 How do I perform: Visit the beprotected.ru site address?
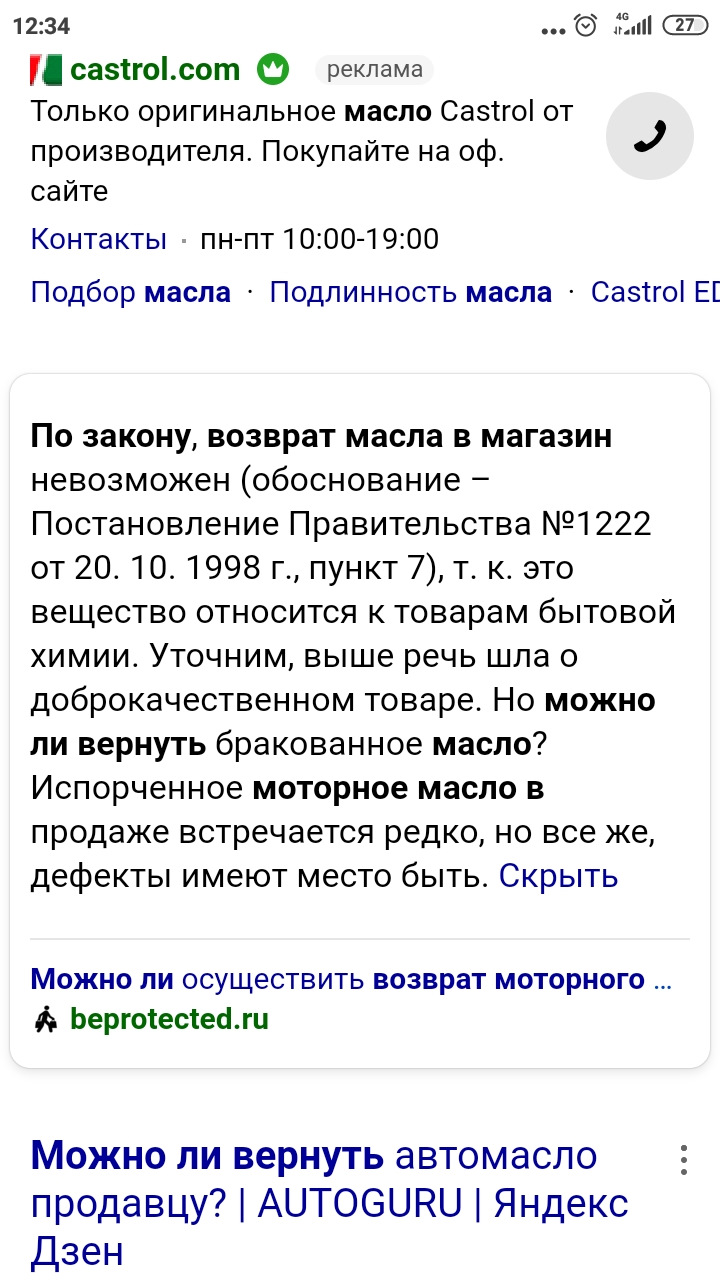[169, 1019]
